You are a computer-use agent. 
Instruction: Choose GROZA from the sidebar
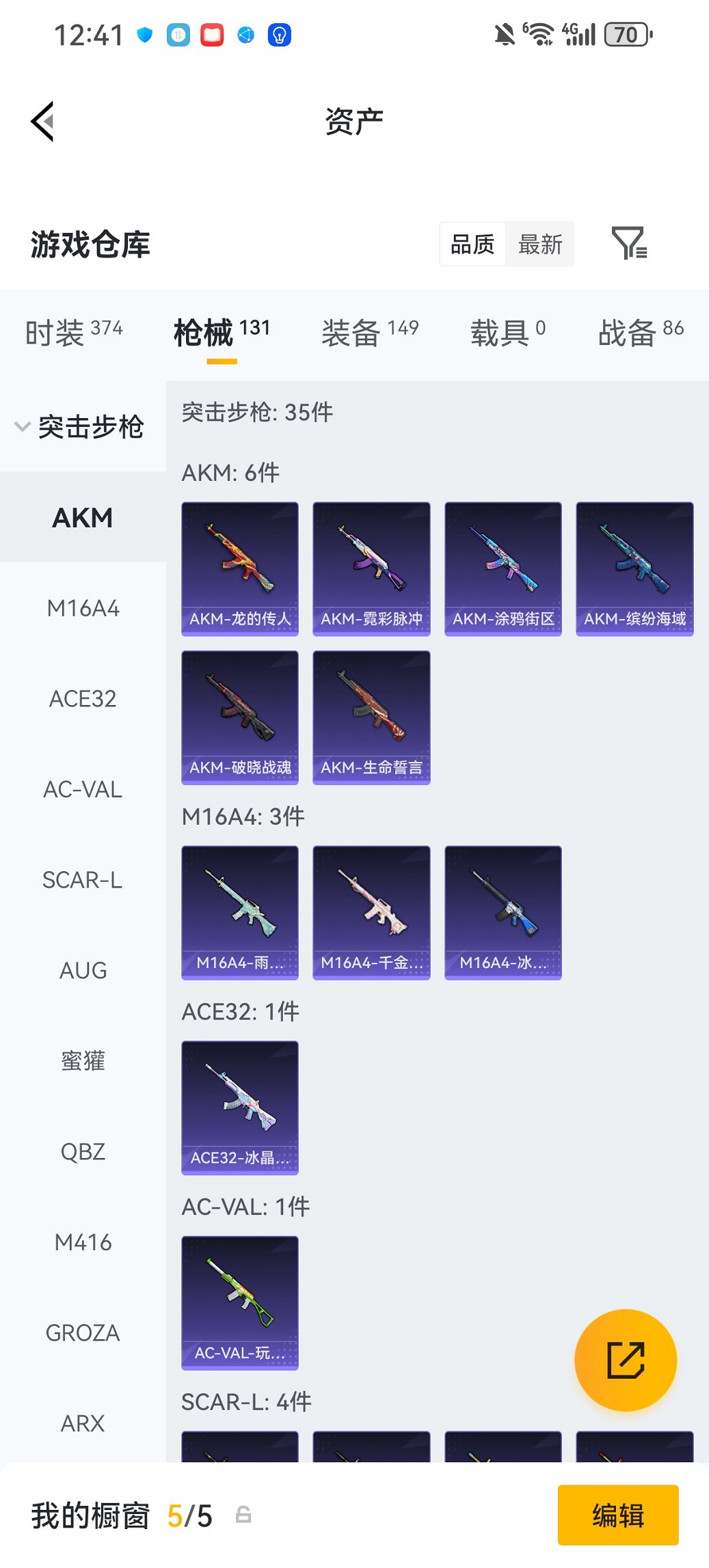click(x=83, y=1333)
